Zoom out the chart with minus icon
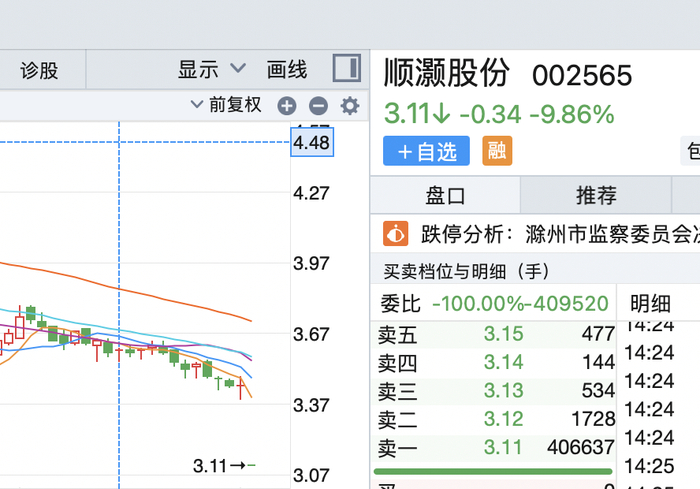Image resolution: width=700 pixels, height=489 pixels. [x=318, y=106]
